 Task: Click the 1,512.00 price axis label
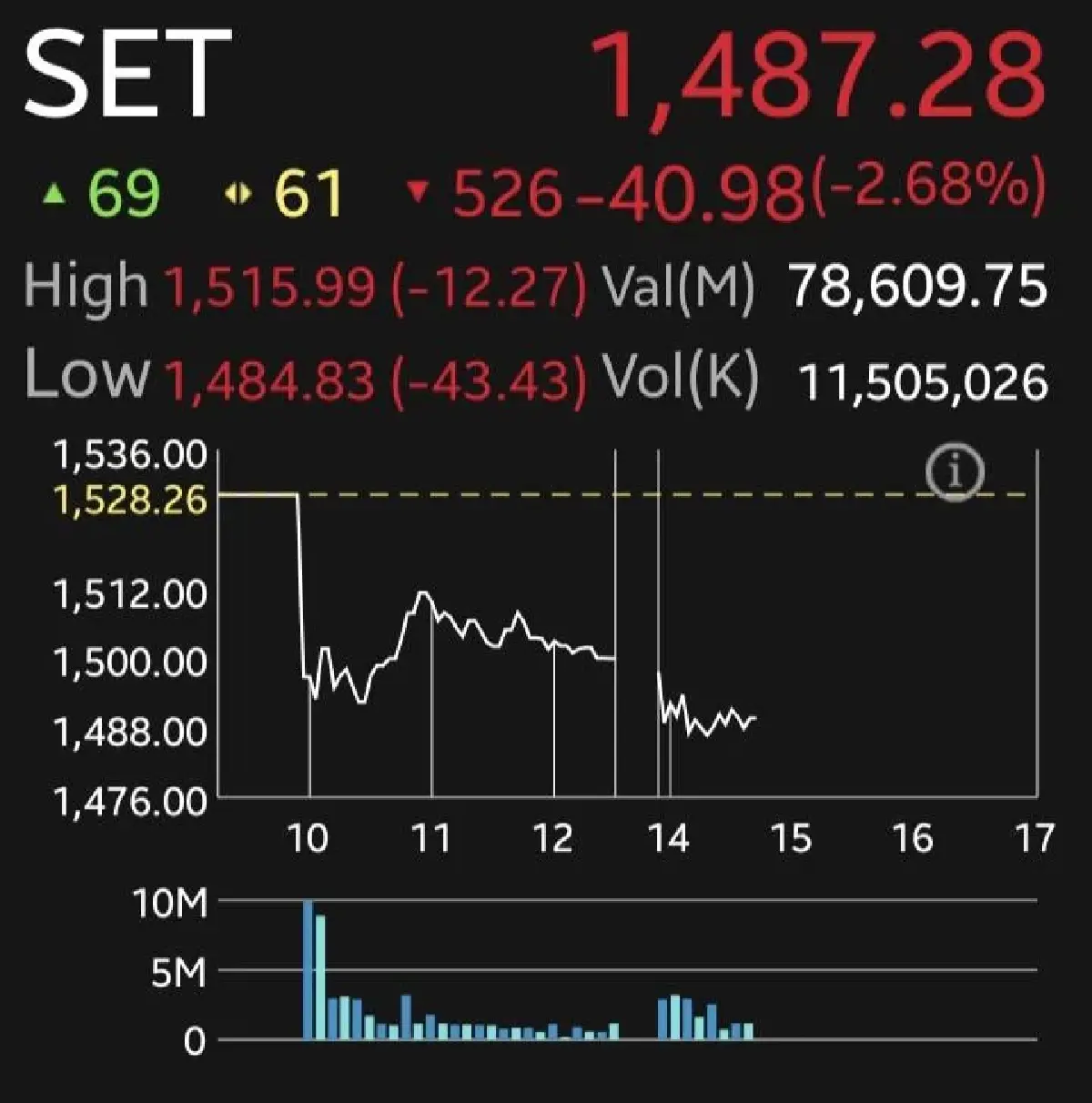tap(132, 594)
